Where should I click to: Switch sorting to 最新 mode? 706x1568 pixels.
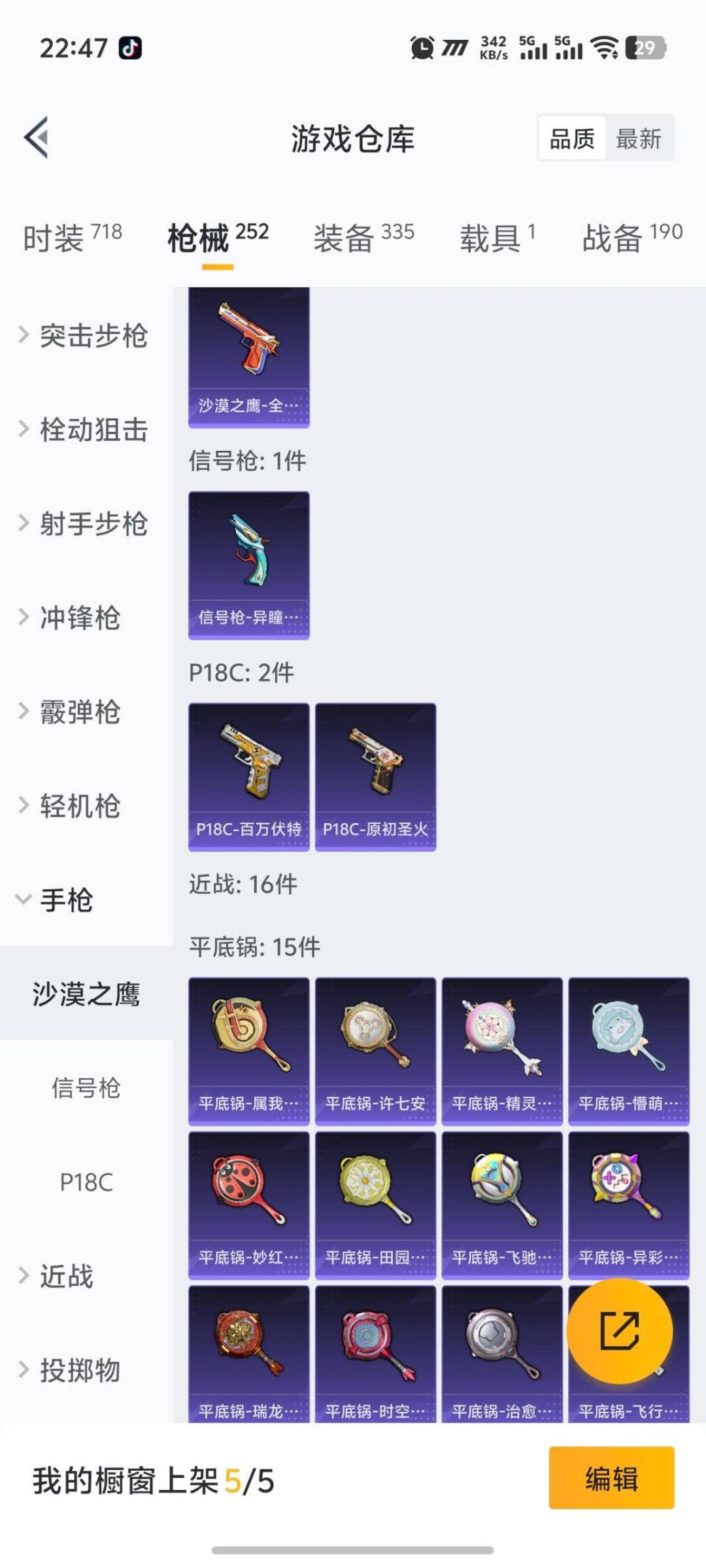click(639, 139)
